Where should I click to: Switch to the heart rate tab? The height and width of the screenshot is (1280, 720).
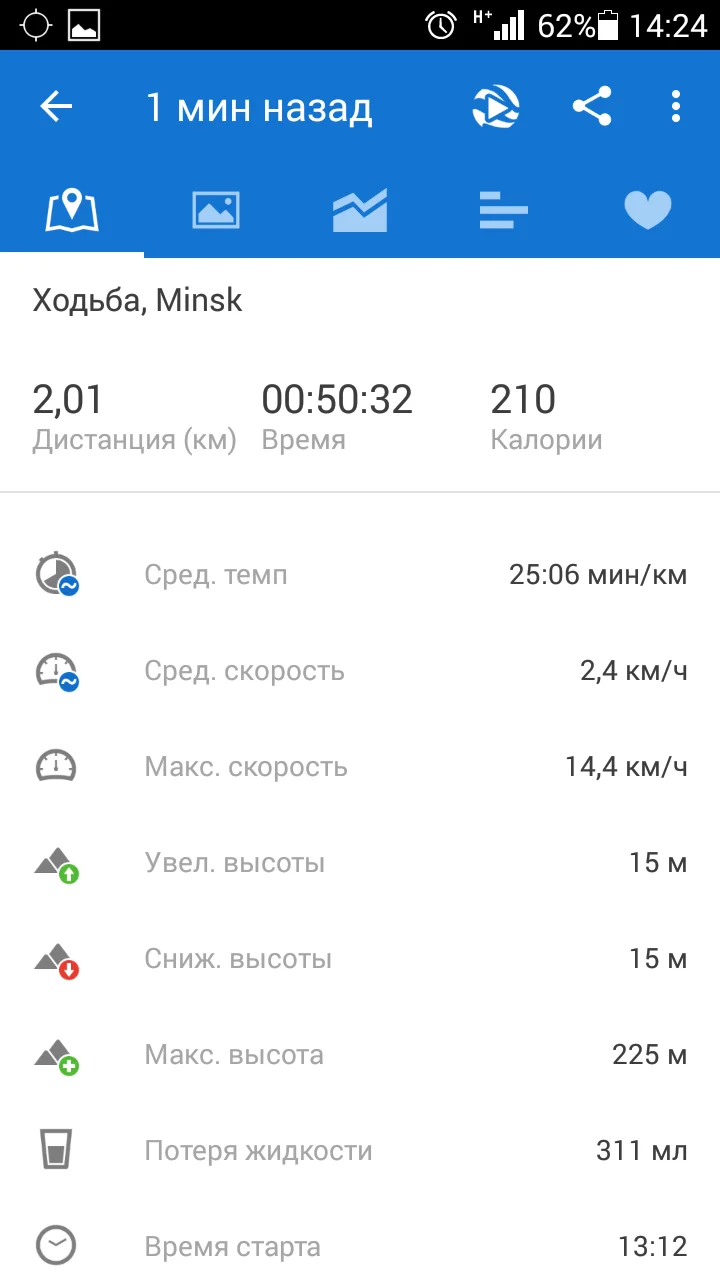coord(648,211)
